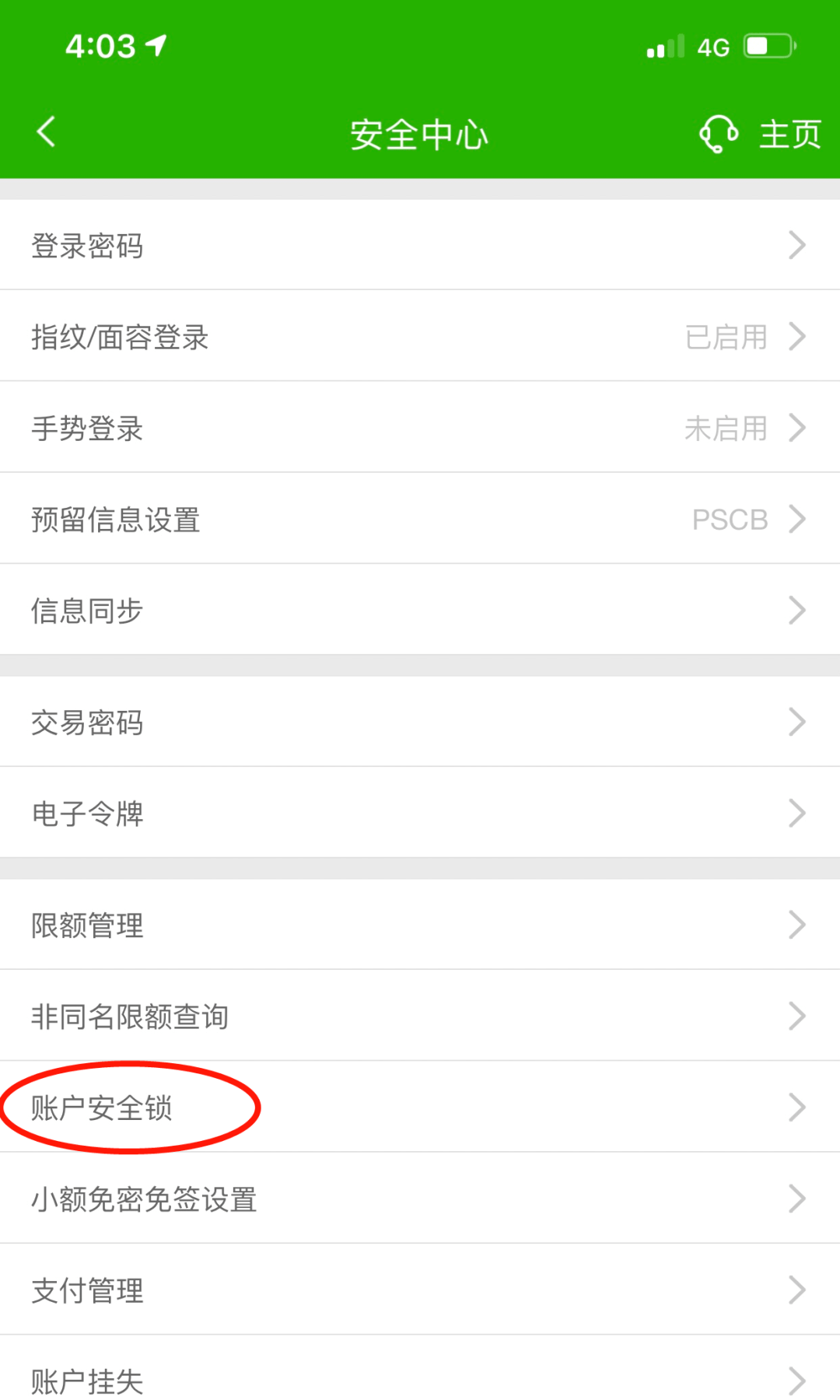Viewport: 840px width, 1400px height.
Task: Open 登录密码 settings
Action: (x=420, y=245)
